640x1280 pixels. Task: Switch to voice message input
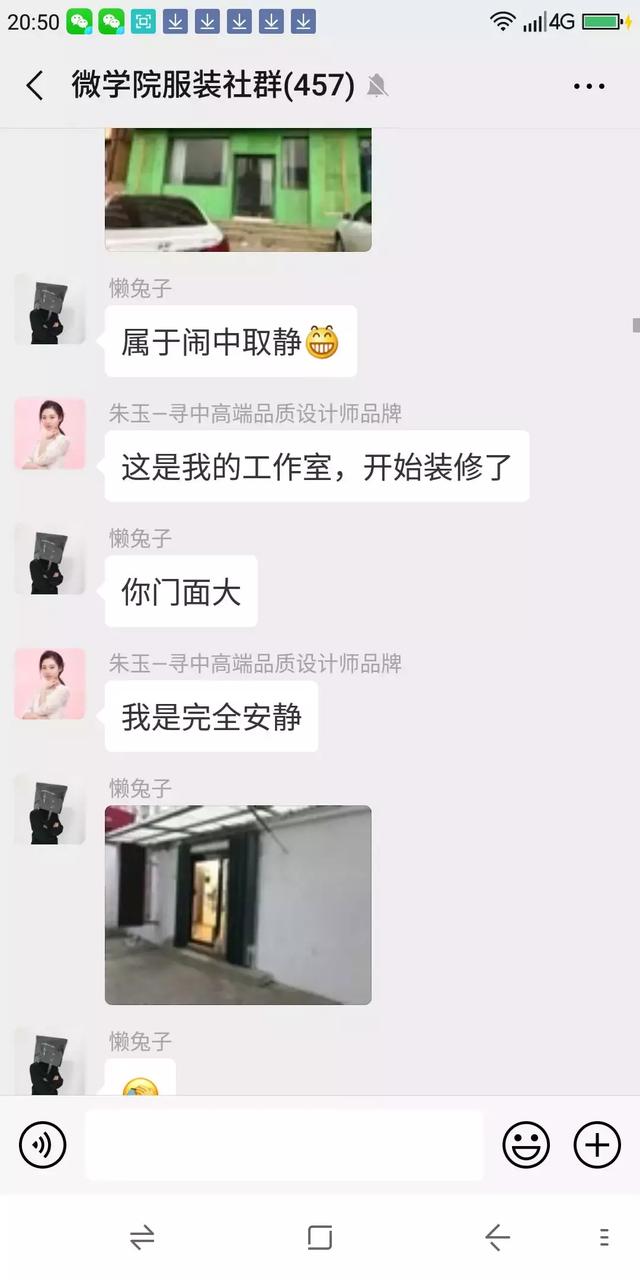[x=43, y=1145]
